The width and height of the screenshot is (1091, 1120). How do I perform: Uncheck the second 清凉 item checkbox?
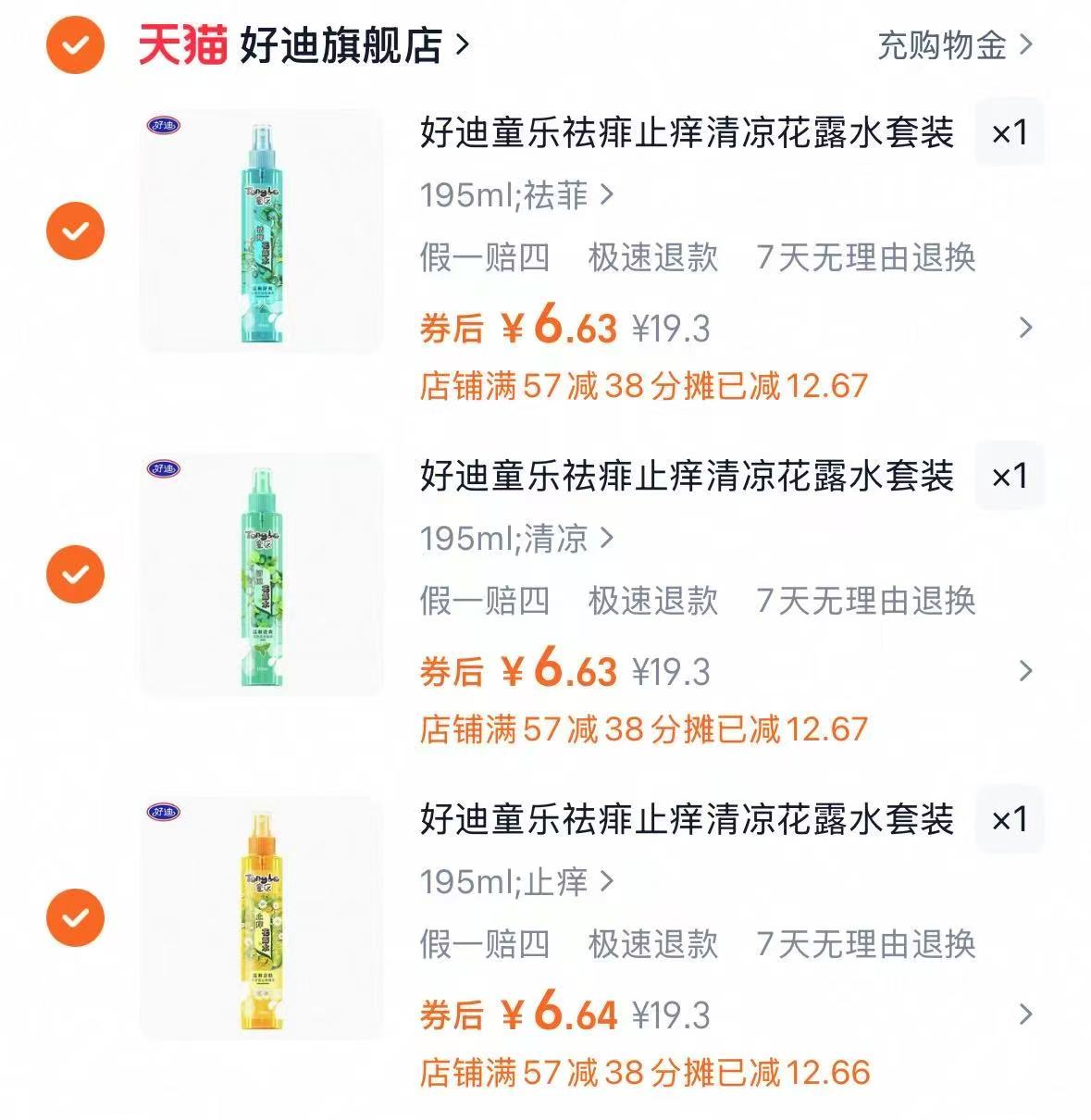74,573
